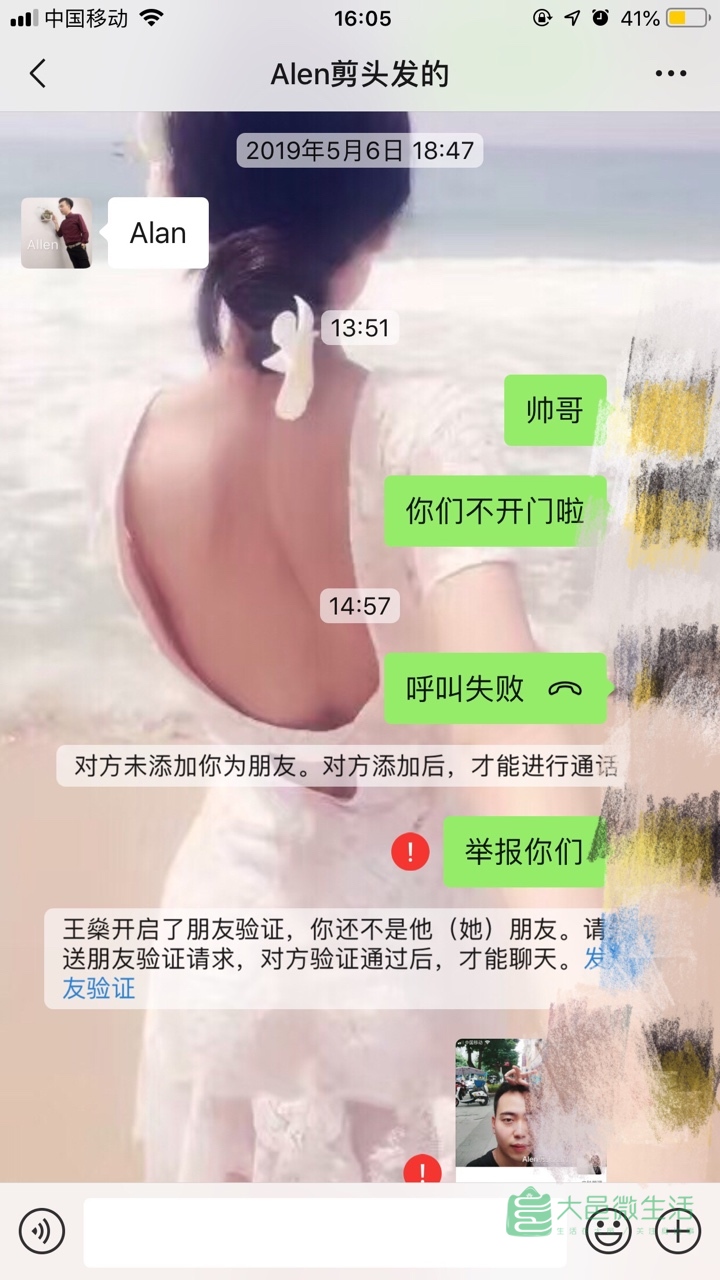720x1280 pixels.
Task: Open the chat overflow menu
Action: click(x=670, y=74)
